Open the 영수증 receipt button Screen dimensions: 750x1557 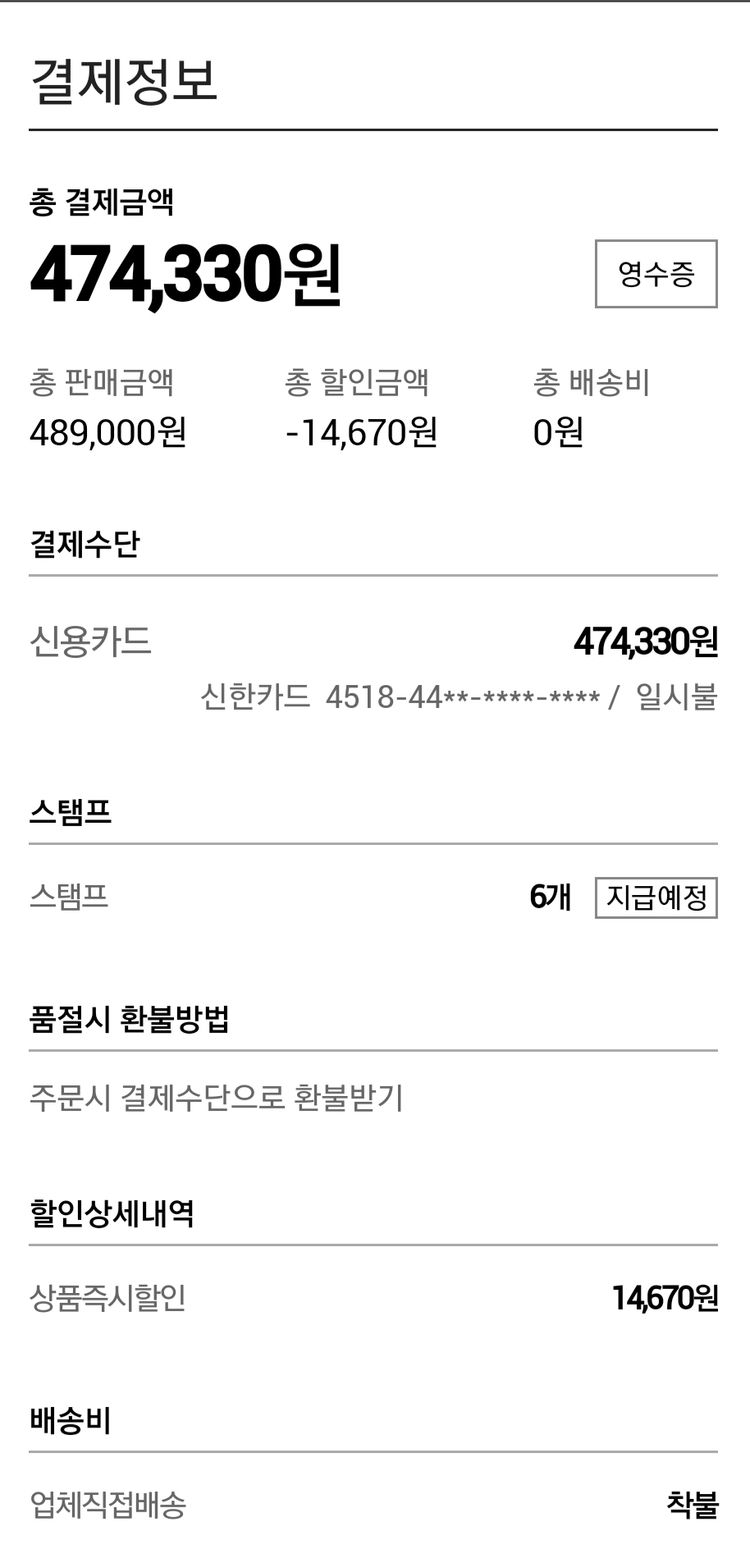656,274
